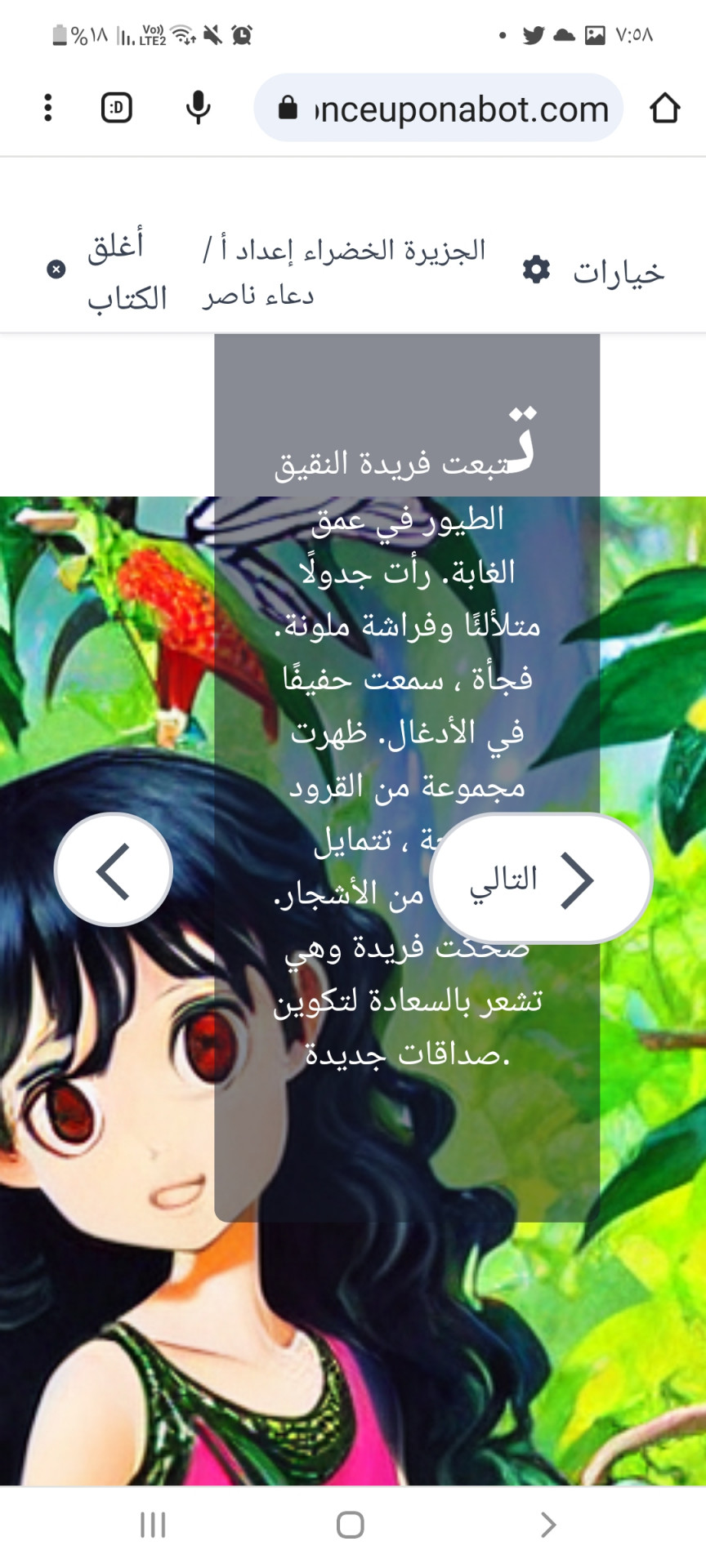Open the browser overflow menu
Image resolution: width=706 pixels, height=1568 pixels.
(48, 108)
